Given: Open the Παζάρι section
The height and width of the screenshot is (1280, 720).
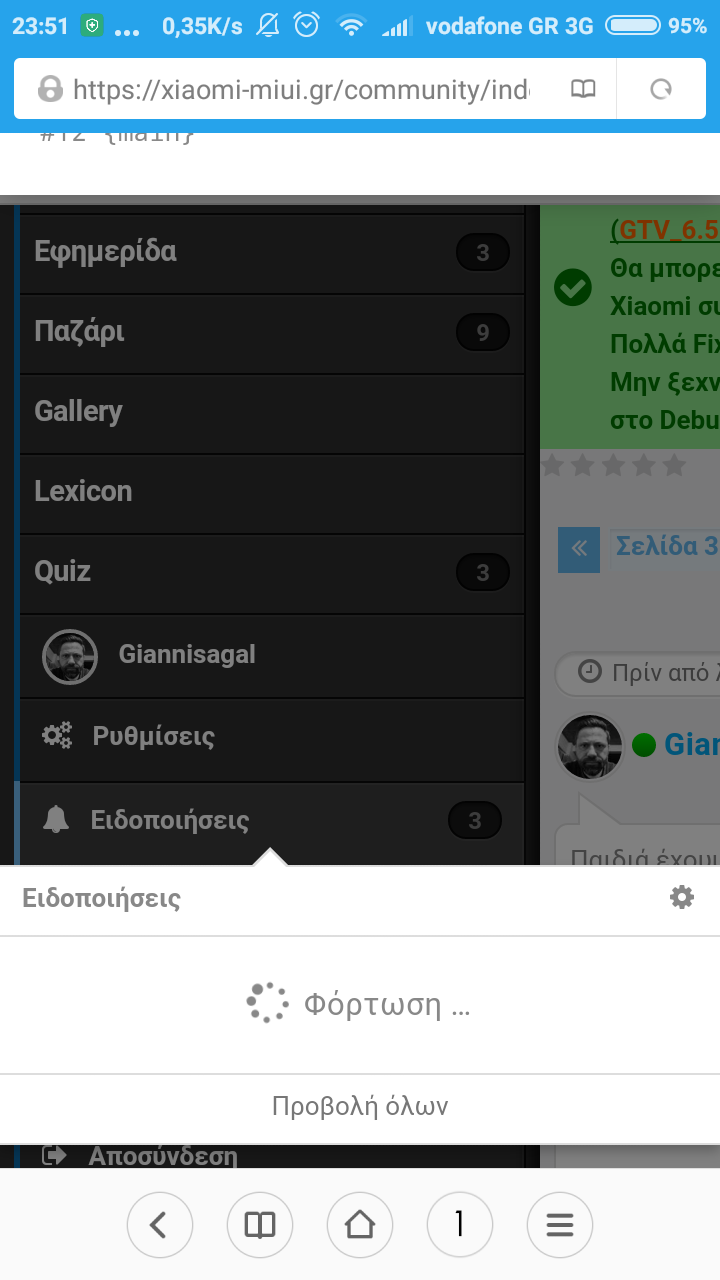Looking at the screenshot, I should 80,332.
